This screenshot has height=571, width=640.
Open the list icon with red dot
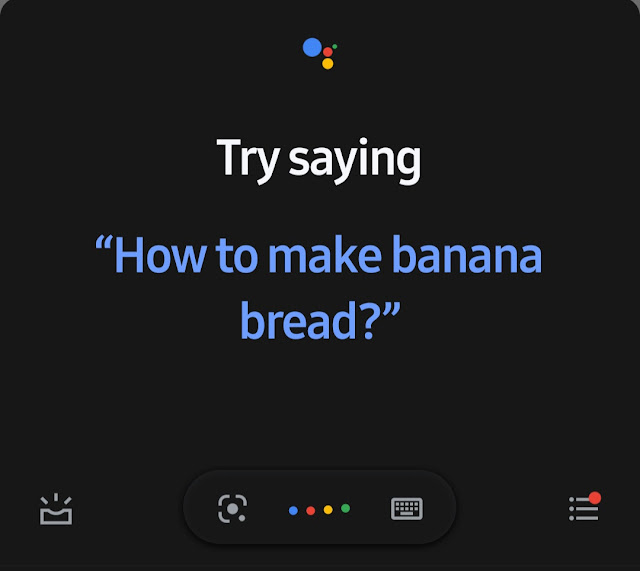[x=584, y=507]
